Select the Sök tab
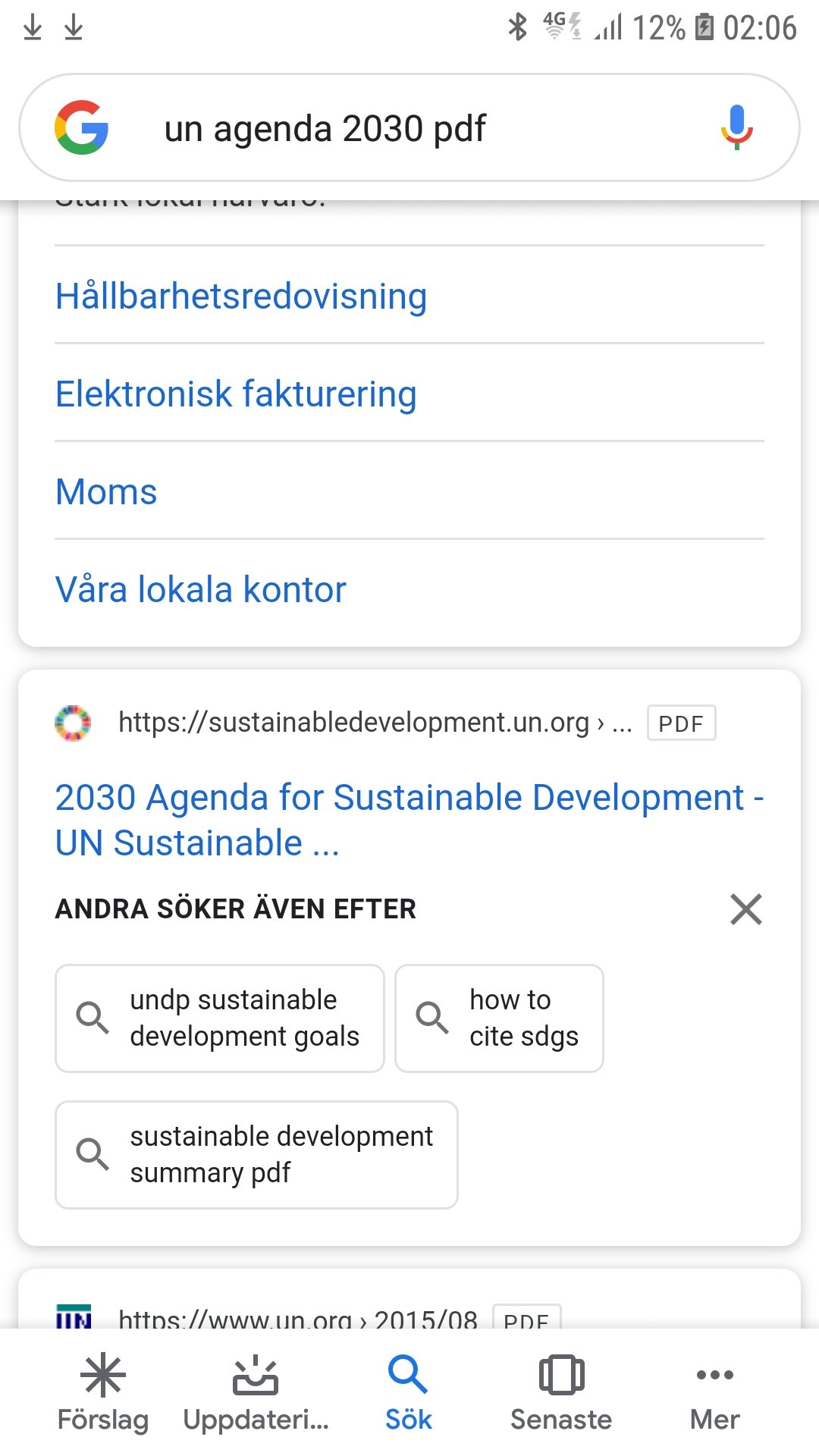 click(409, 1394)
